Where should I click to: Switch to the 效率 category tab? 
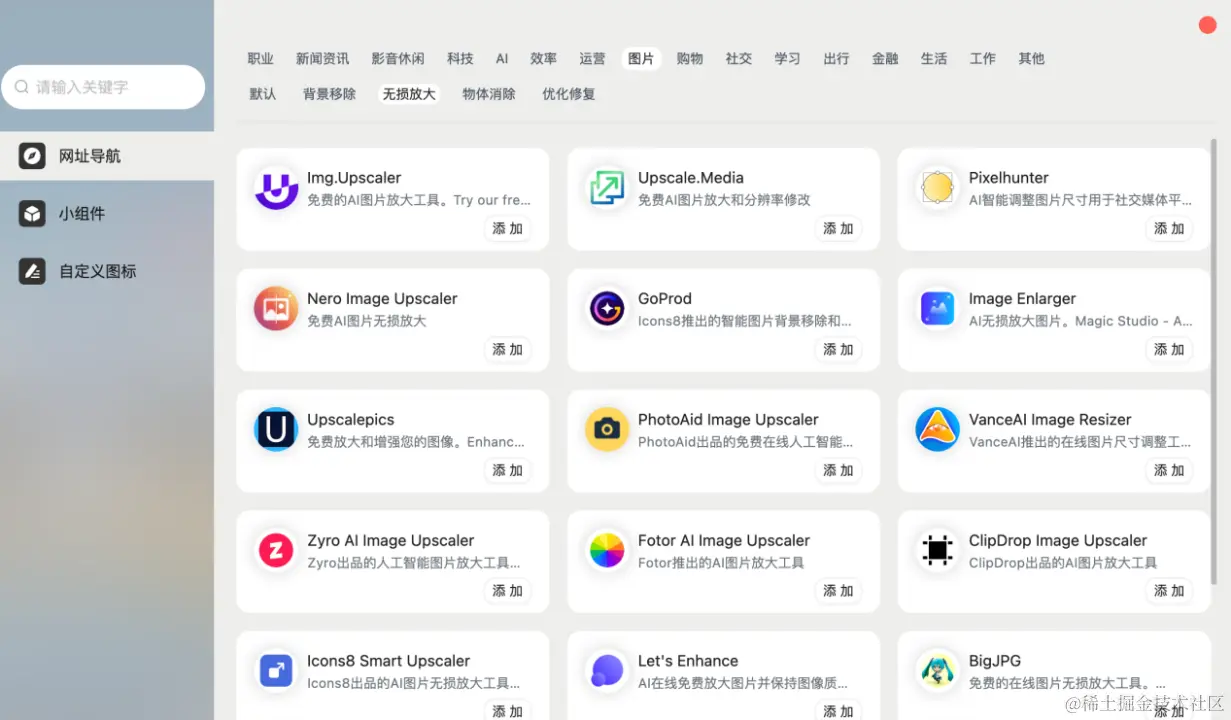click(543, 59)
